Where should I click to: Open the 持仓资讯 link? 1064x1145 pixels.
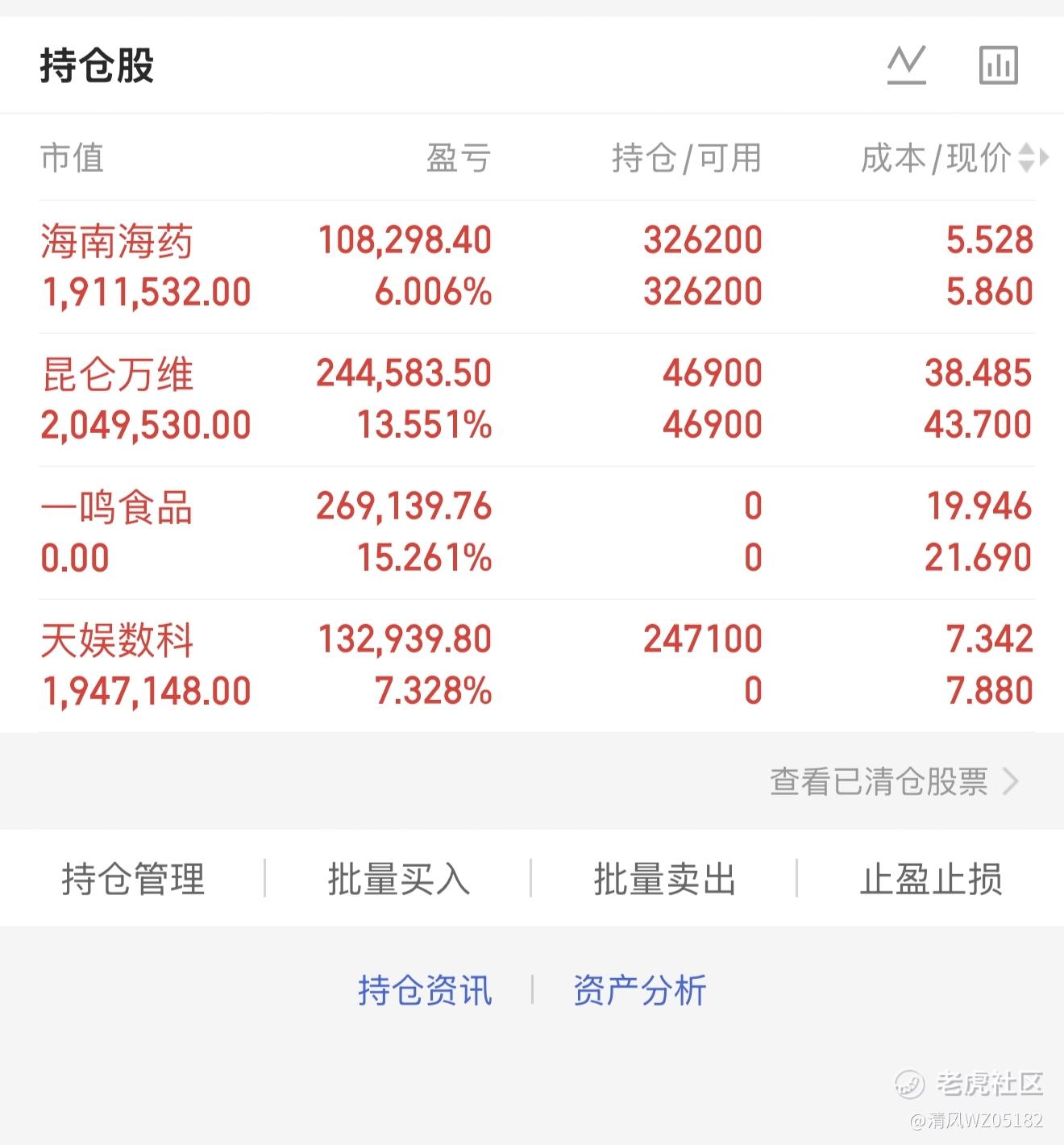425,990
